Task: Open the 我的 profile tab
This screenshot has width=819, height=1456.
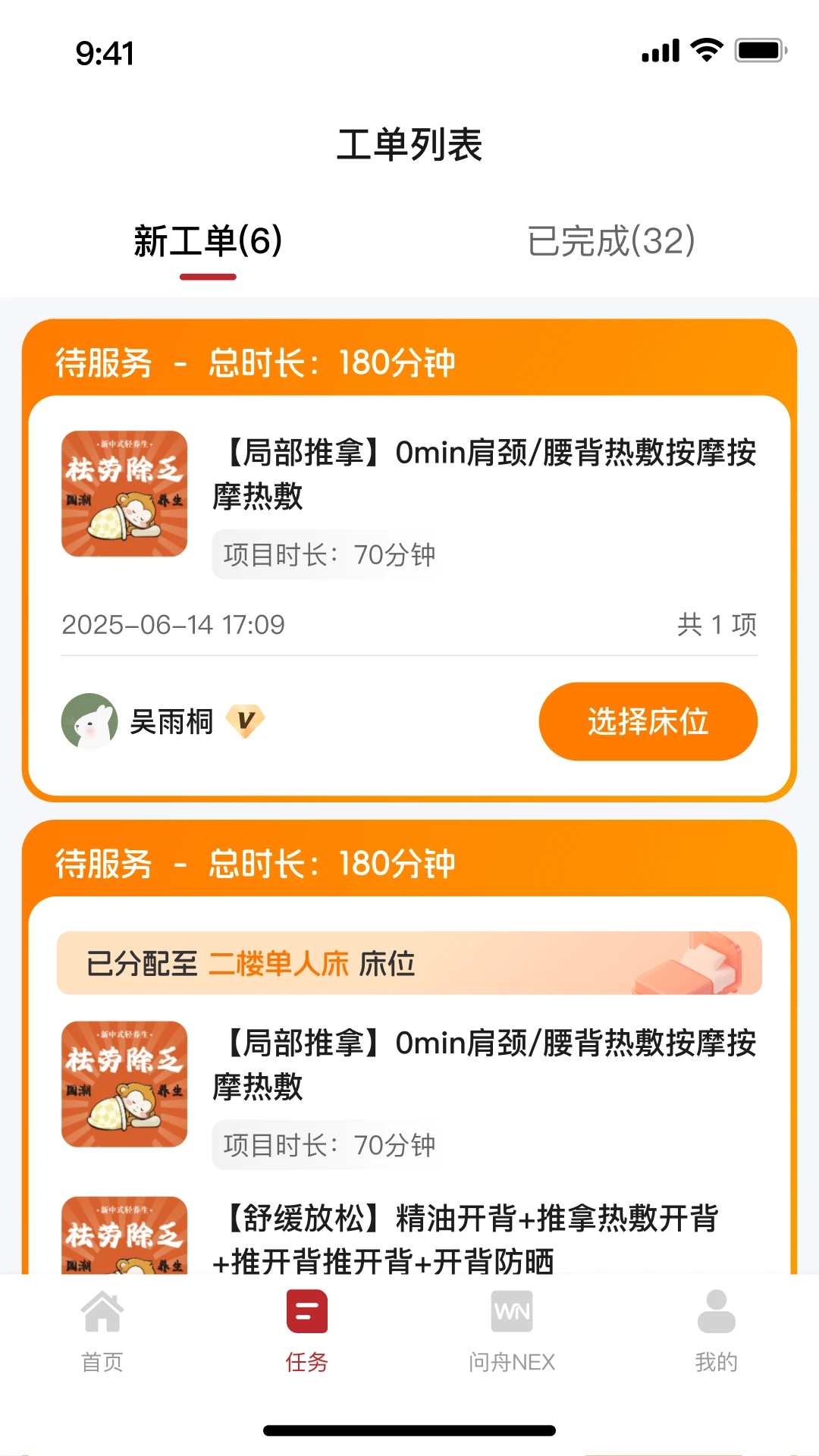Action: click(x=717, y=1331)
